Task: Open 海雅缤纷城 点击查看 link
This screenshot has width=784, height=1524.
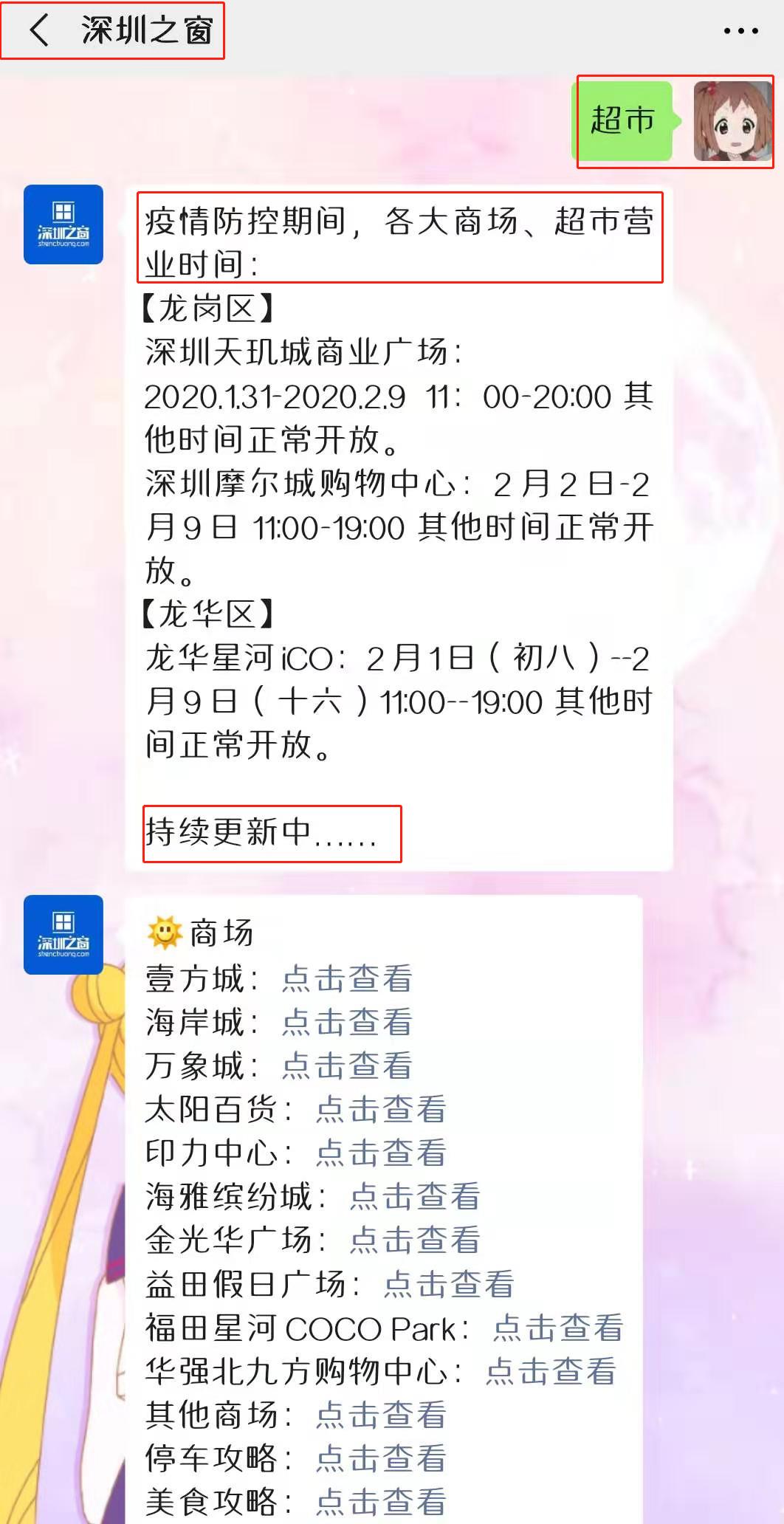Action: [x=415, y=1197]
